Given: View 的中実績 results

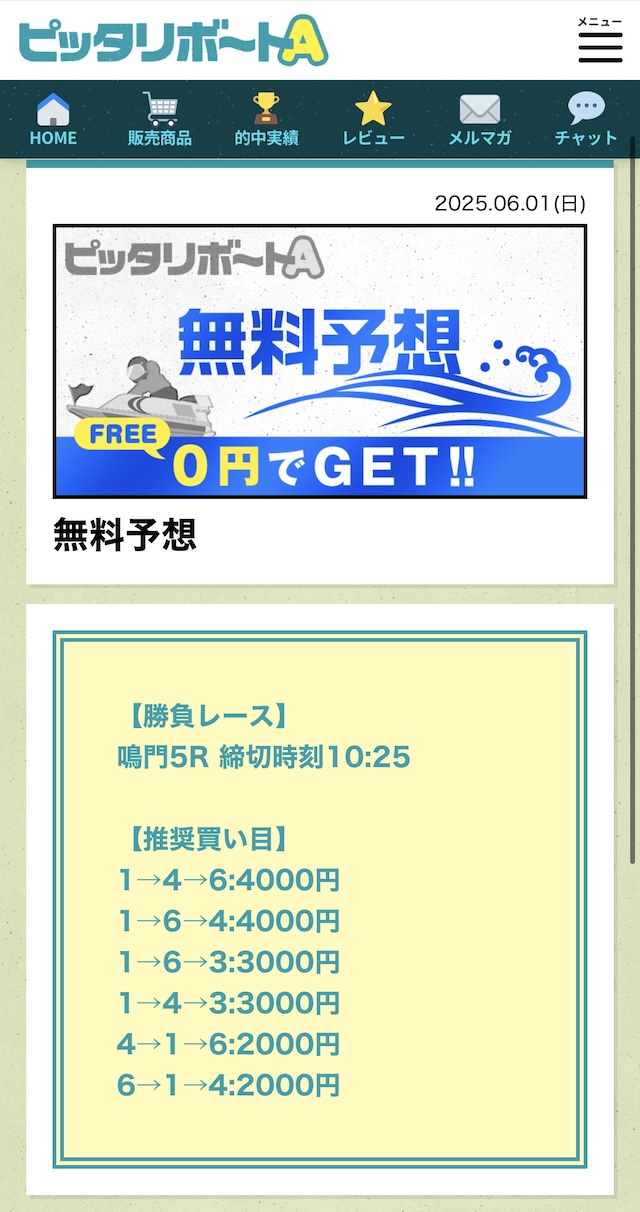Looking at the screenshot, I should pyautogui.click(x=266, y=119).
